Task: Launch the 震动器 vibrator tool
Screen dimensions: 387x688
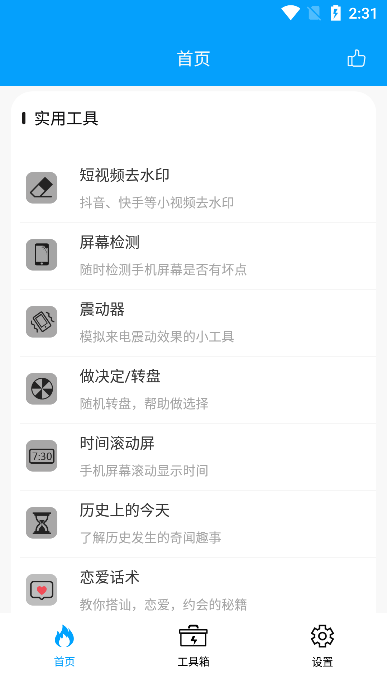Action: [x=197, y=323]
